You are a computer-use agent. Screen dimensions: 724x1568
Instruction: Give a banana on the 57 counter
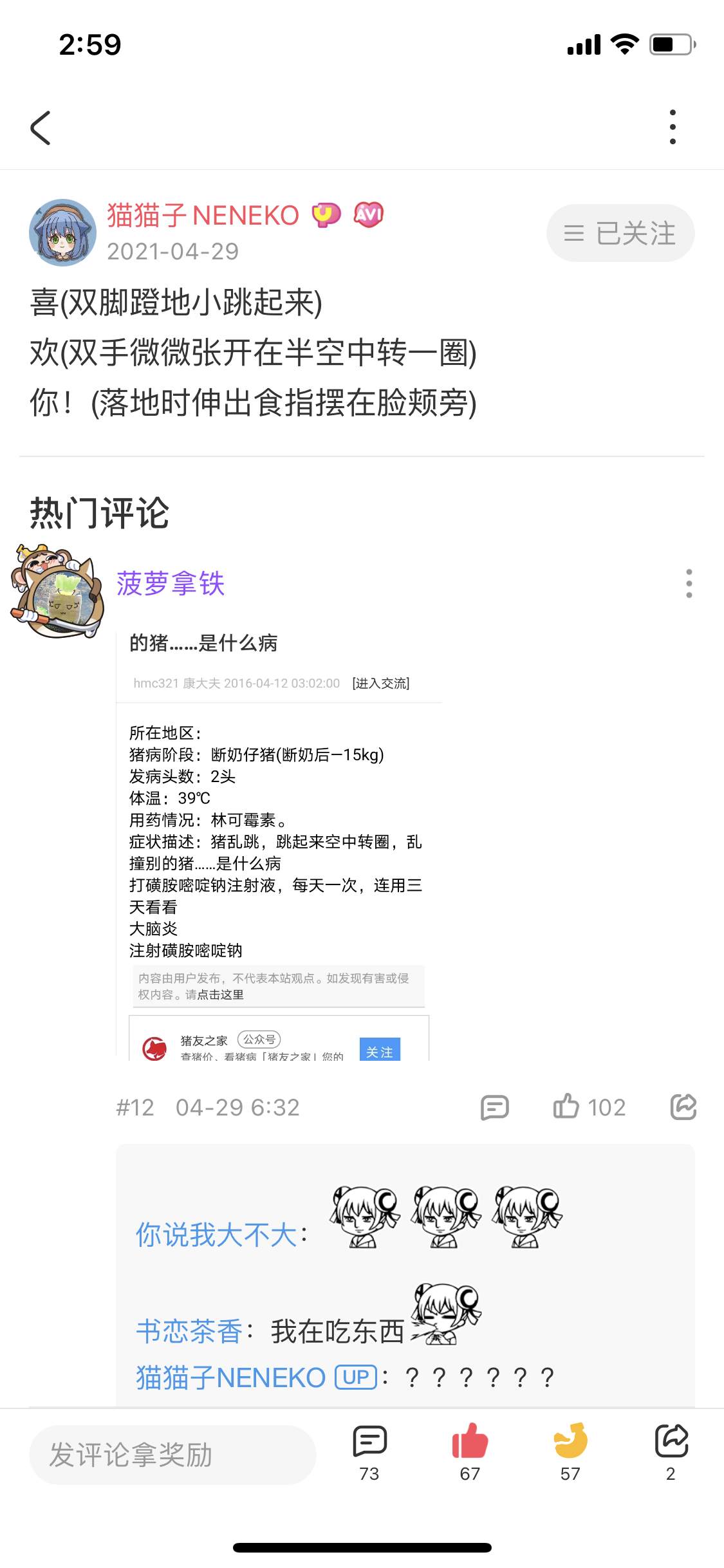tap(570, 1452)
